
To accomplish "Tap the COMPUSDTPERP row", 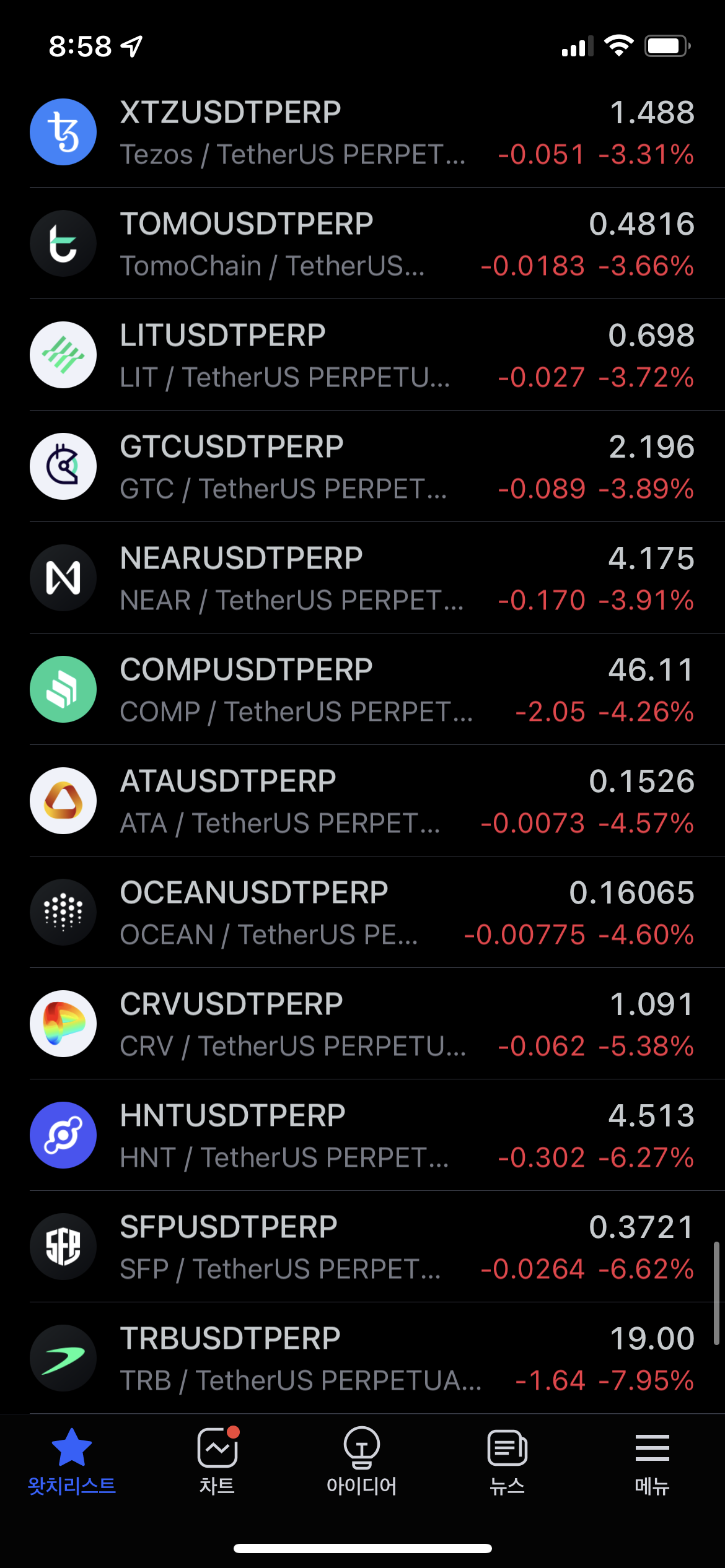I will pos(362,689).
